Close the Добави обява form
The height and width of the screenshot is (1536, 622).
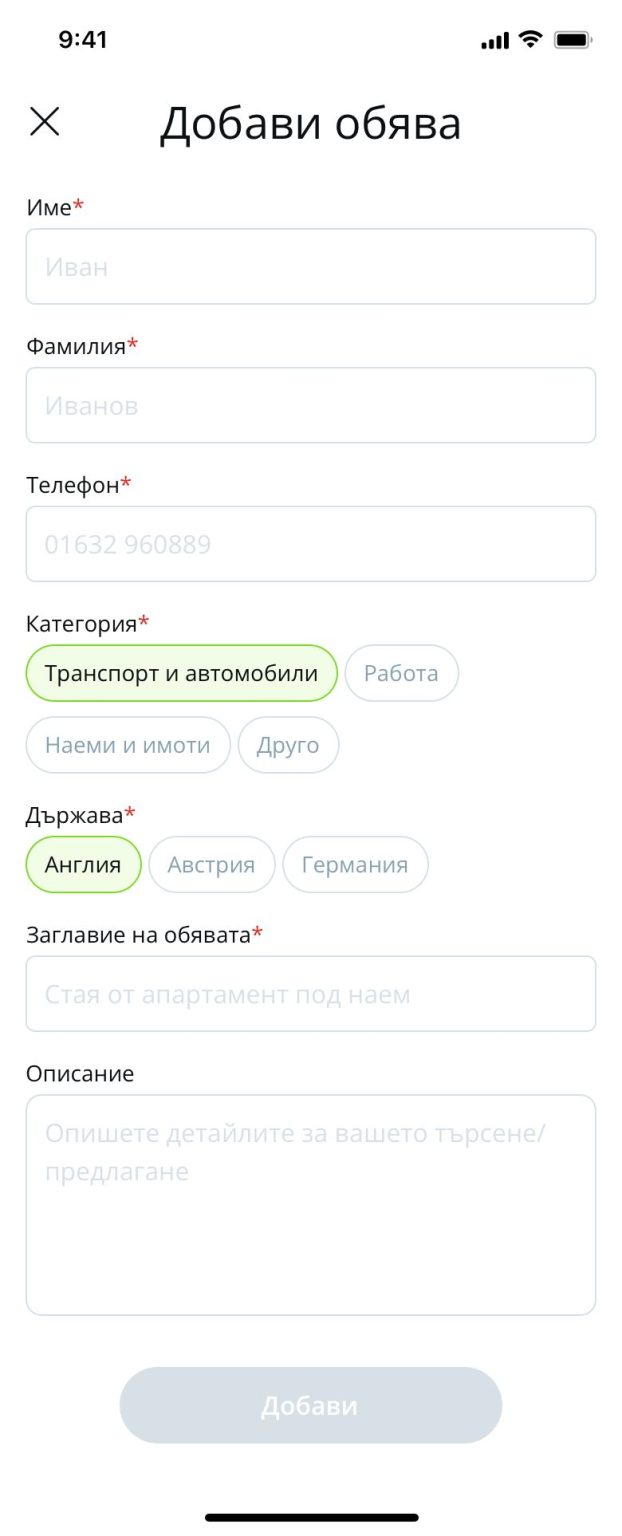(45, 122)
